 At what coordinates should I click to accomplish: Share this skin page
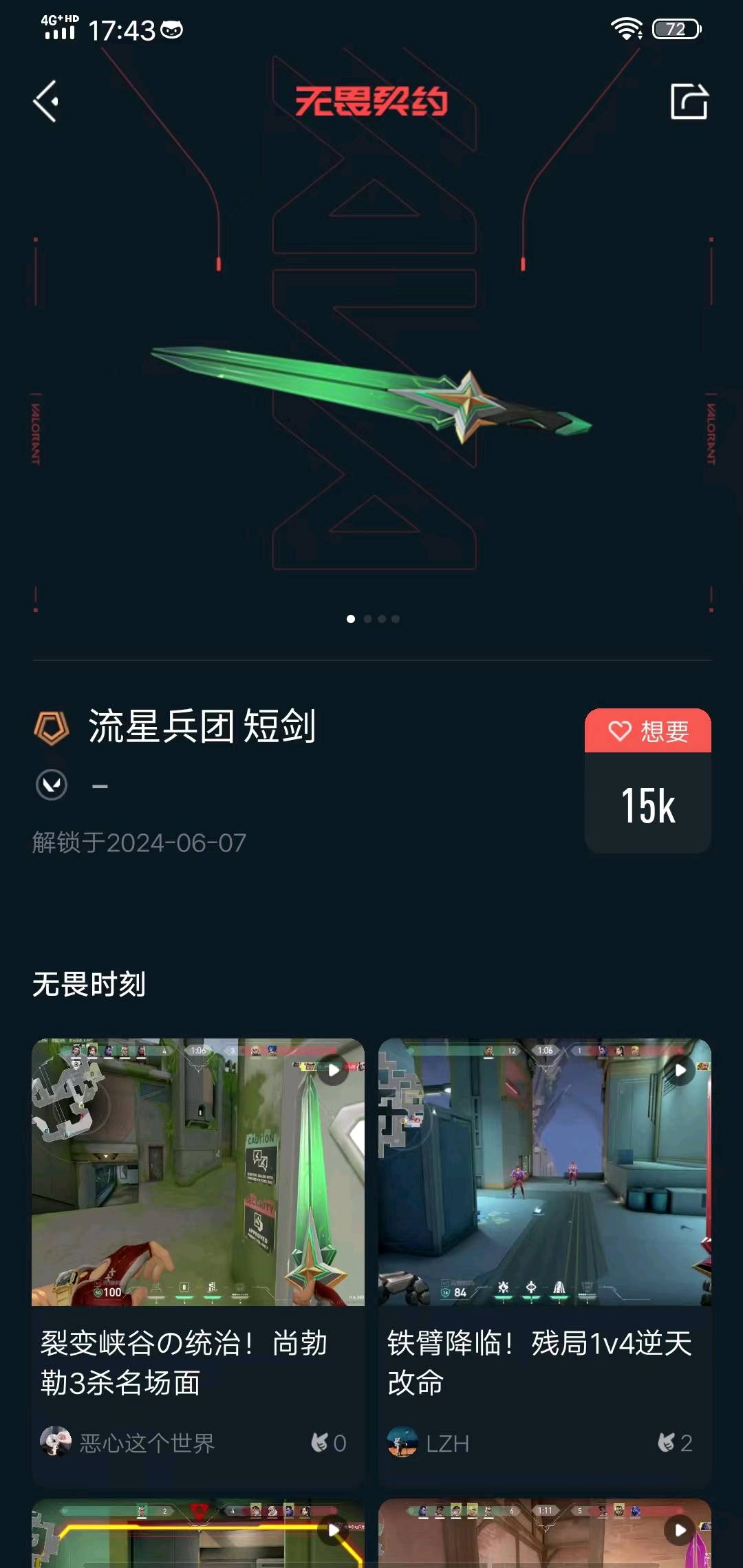[689, 102]
